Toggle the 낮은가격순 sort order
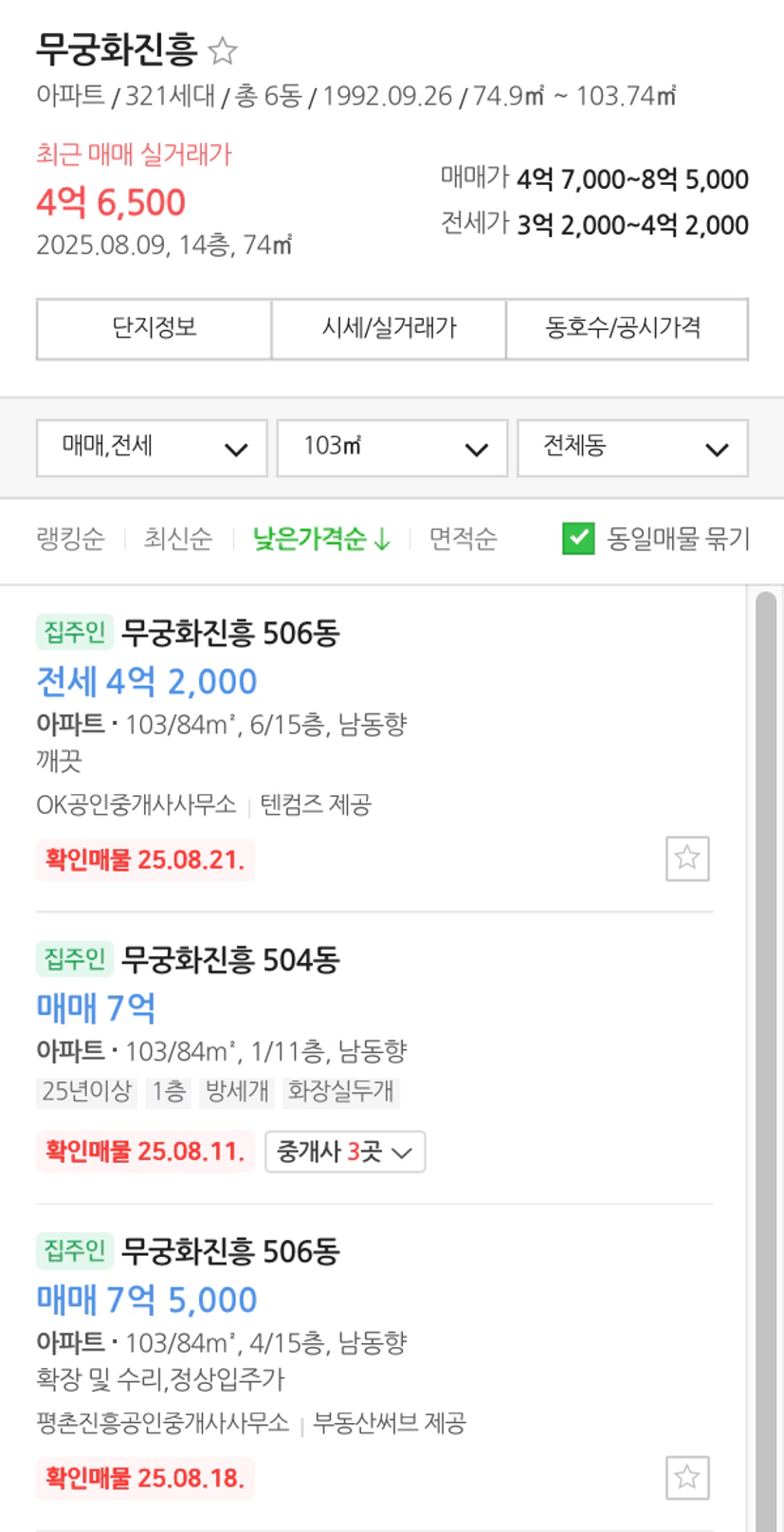 click(x=321, y=539)
